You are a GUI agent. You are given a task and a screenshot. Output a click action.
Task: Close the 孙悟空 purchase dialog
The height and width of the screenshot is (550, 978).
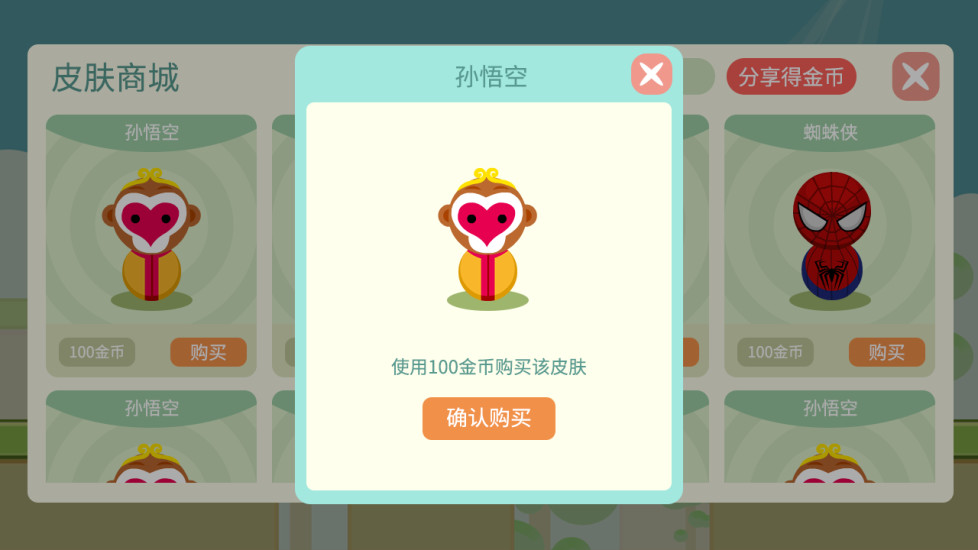click(x=651, y=74)
